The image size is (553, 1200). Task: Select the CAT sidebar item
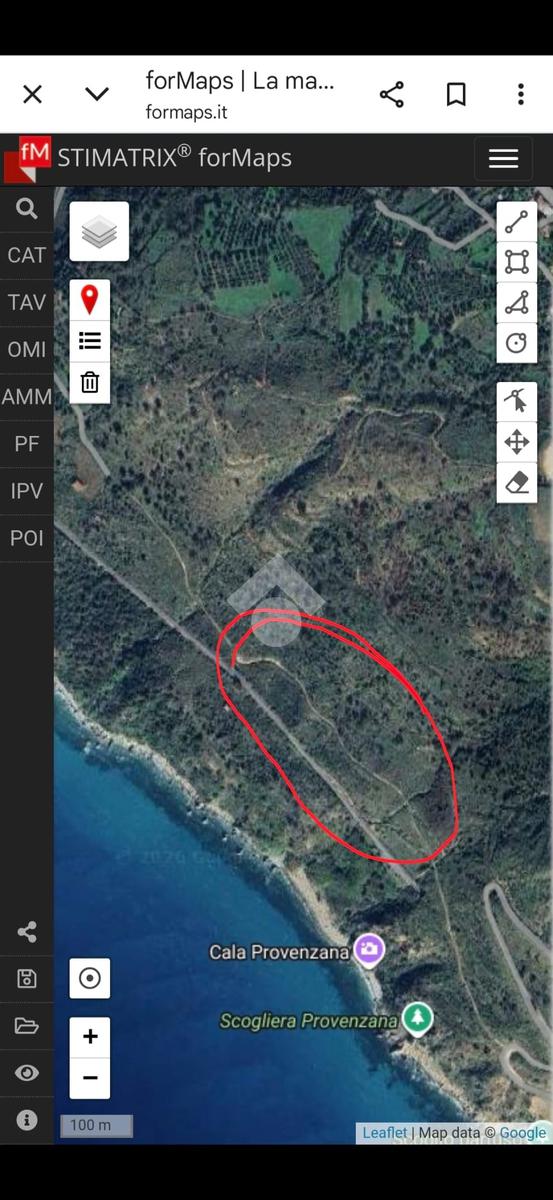click(x=27, y=255)
